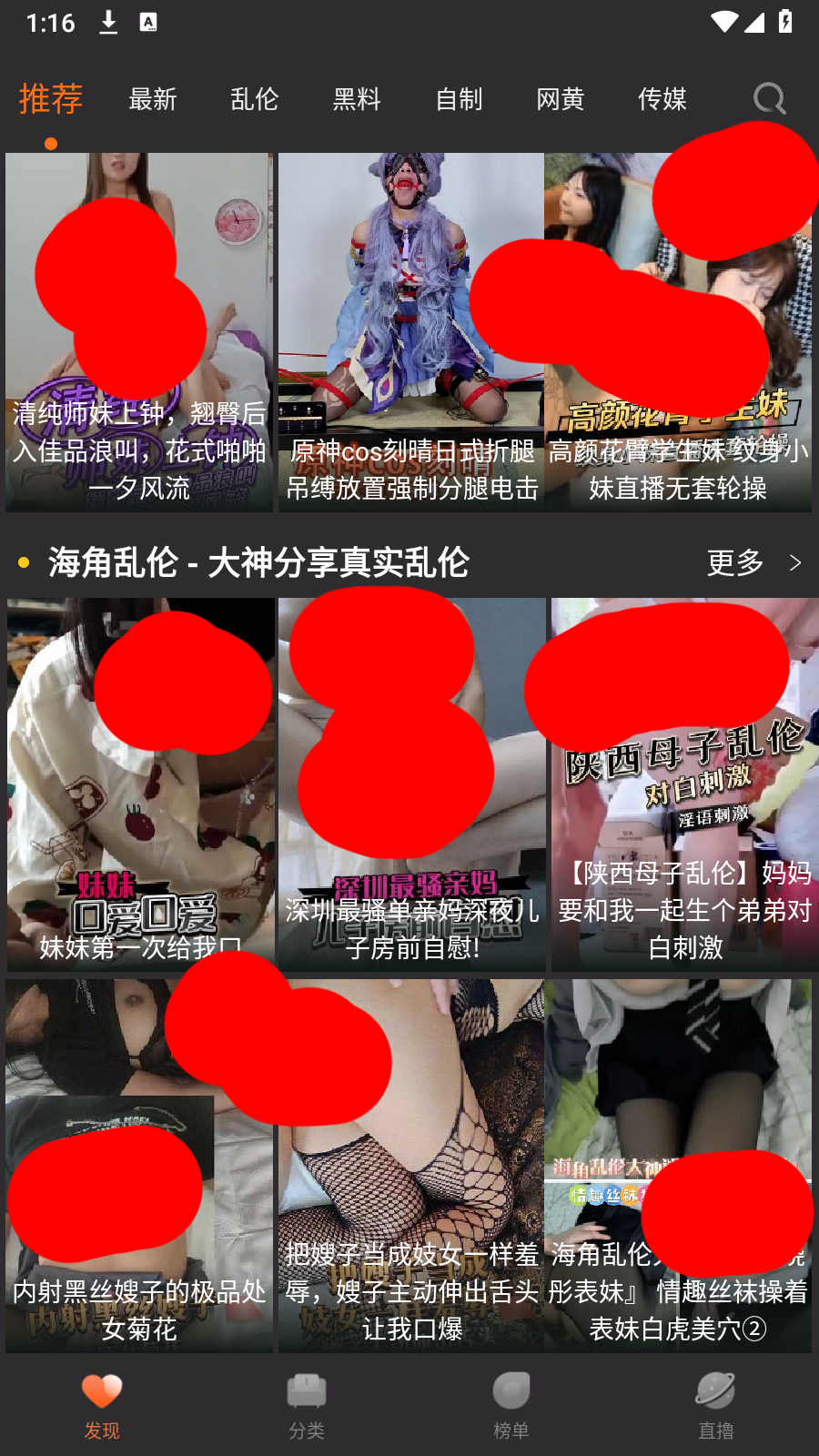Switch to the 最新 tab
819x1456 pixels.
153,98
